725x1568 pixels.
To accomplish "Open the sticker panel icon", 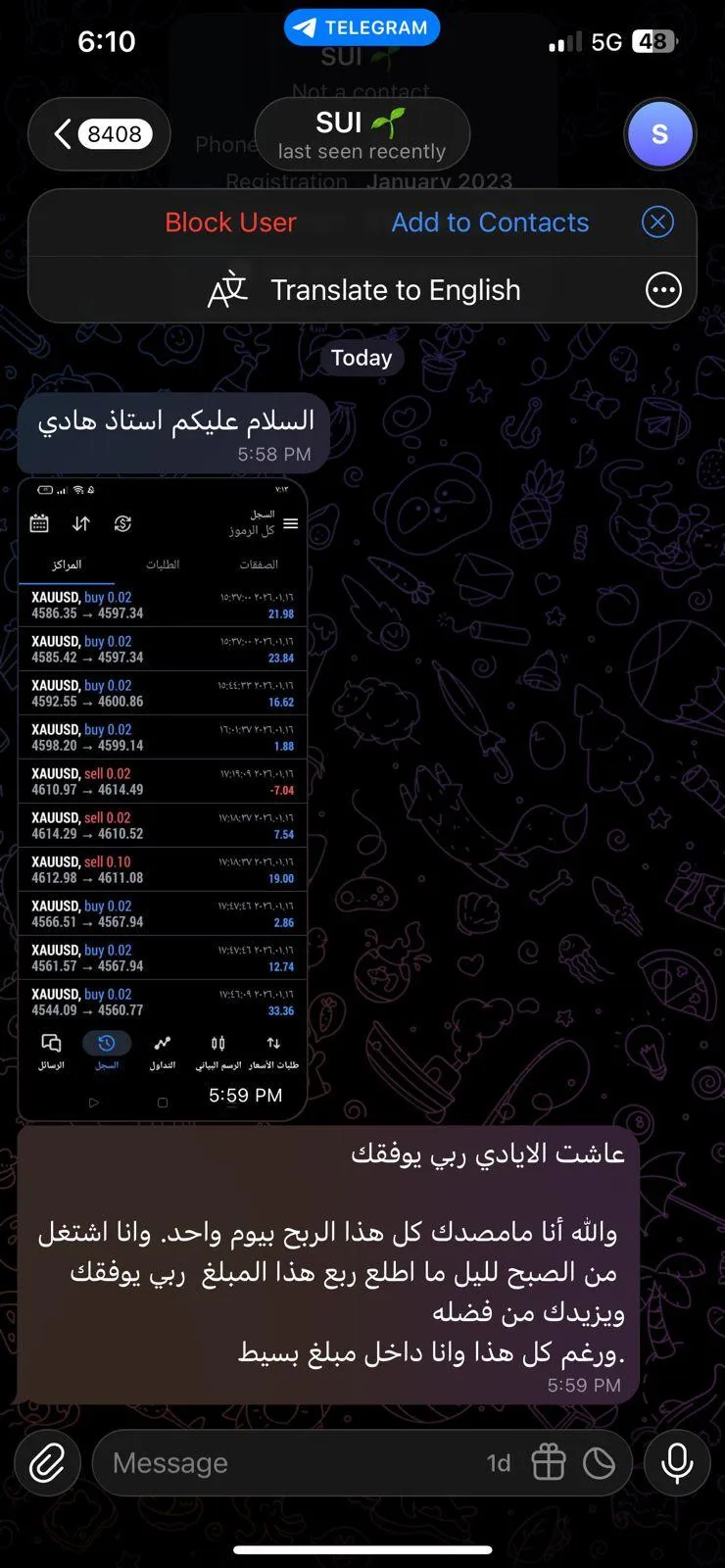I will [x=599, y=1463].
